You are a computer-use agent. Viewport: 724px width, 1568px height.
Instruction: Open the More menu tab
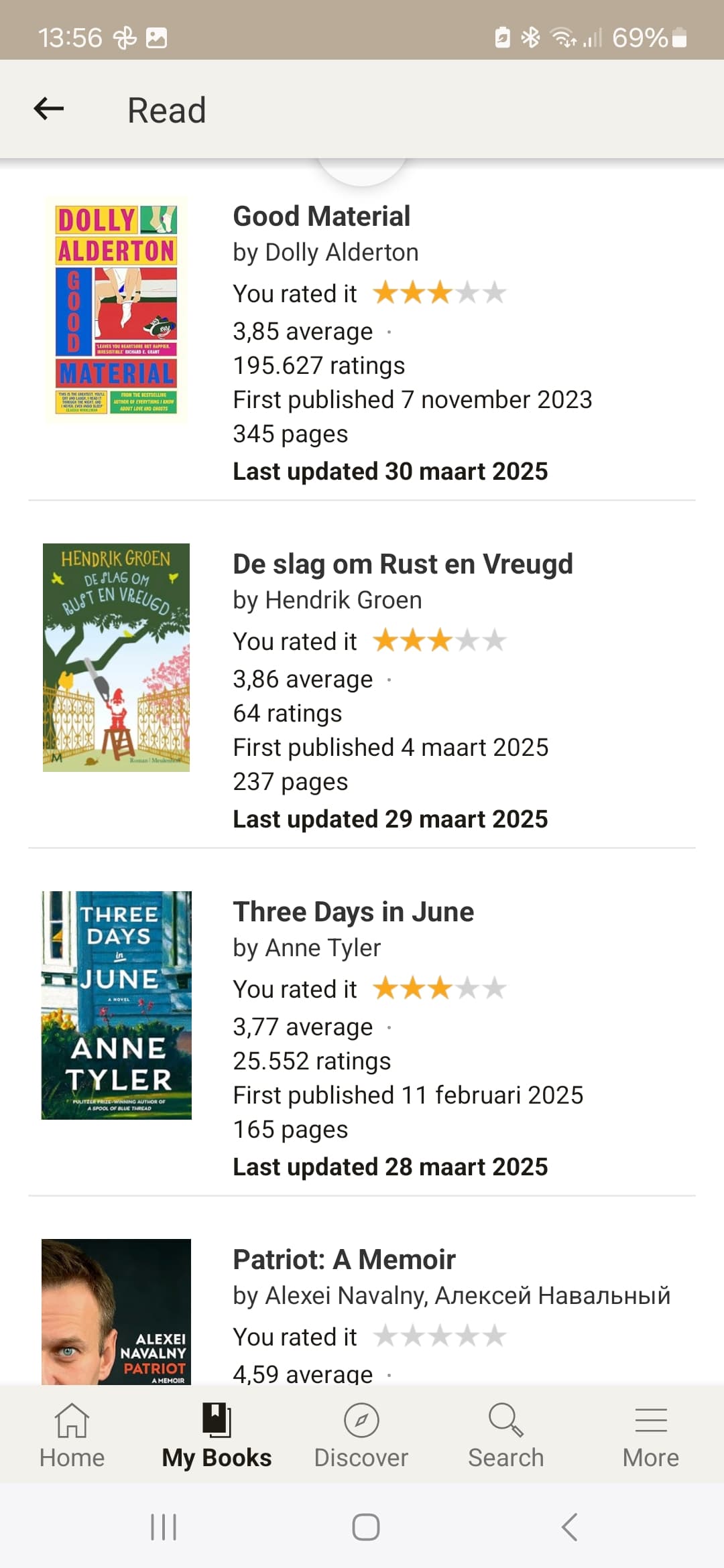click(651, 1435)
